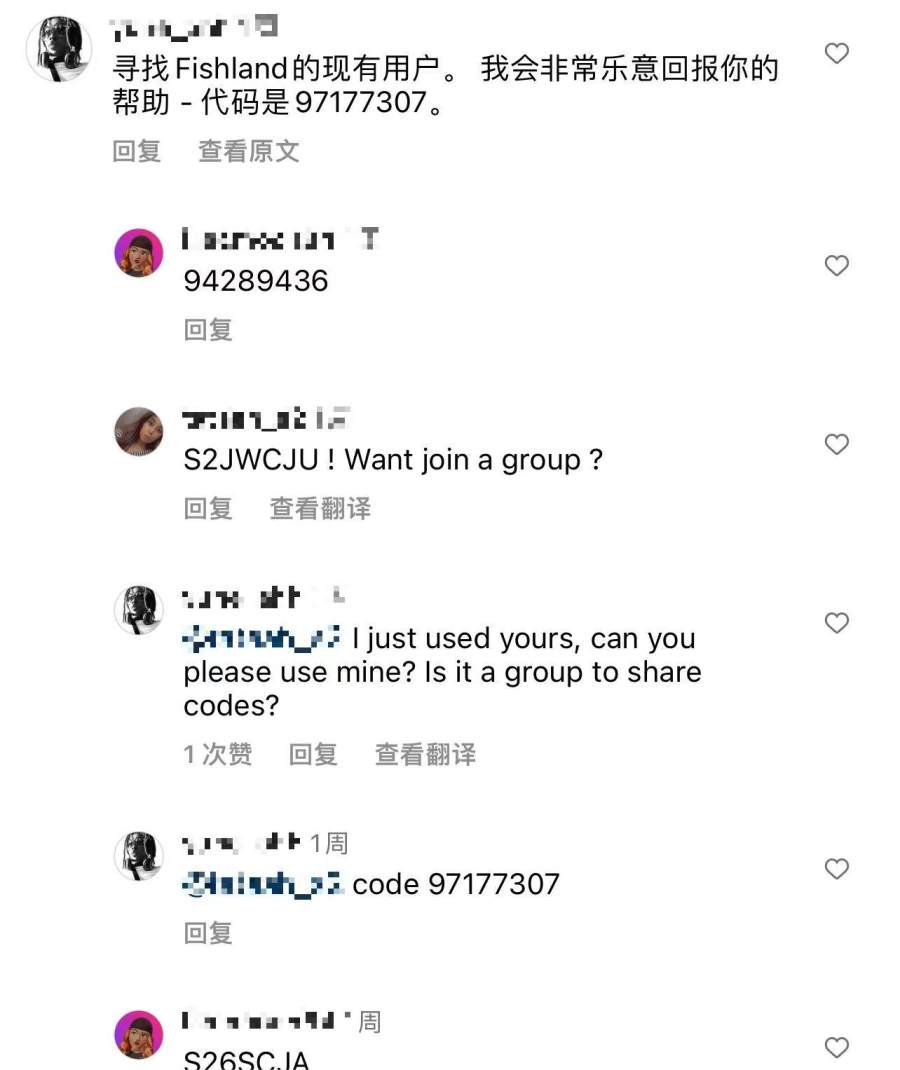900x1070 pixels.
Task: Tap 查看原文 under the Fishland comment
Action: pos(249,151)
